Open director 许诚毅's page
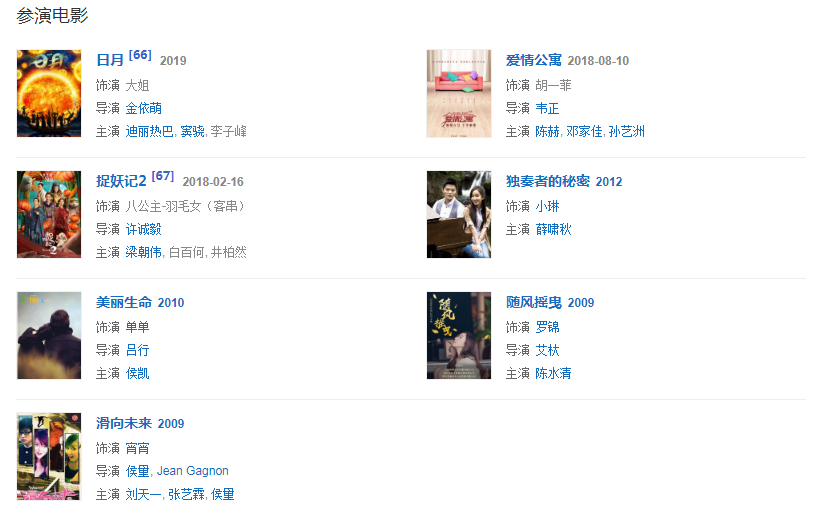This screenshot has width=822, height=517. tap(143, 229)
